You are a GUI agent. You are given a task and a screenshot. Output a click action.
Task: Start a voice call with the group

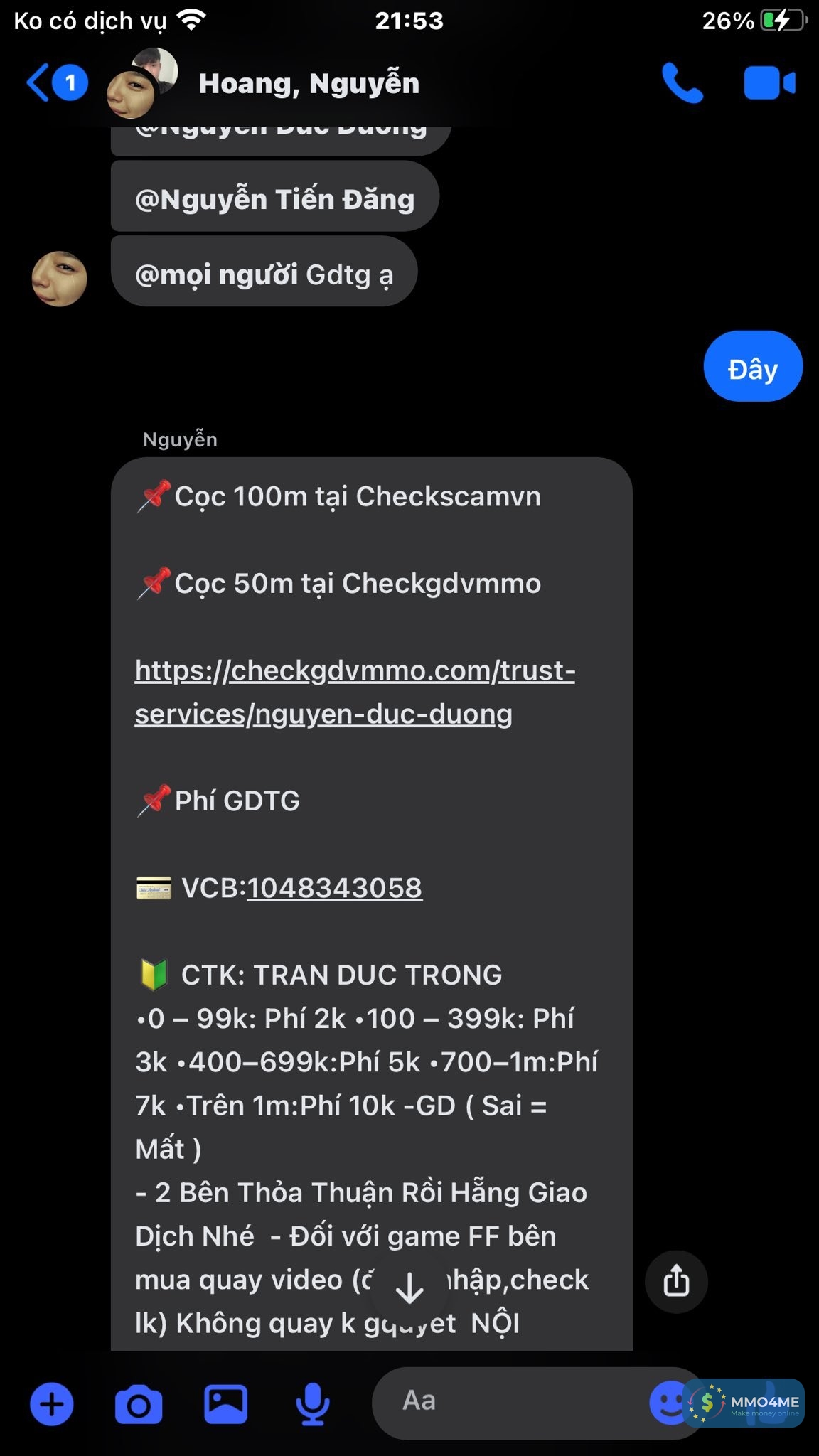[x=682, y=83]
